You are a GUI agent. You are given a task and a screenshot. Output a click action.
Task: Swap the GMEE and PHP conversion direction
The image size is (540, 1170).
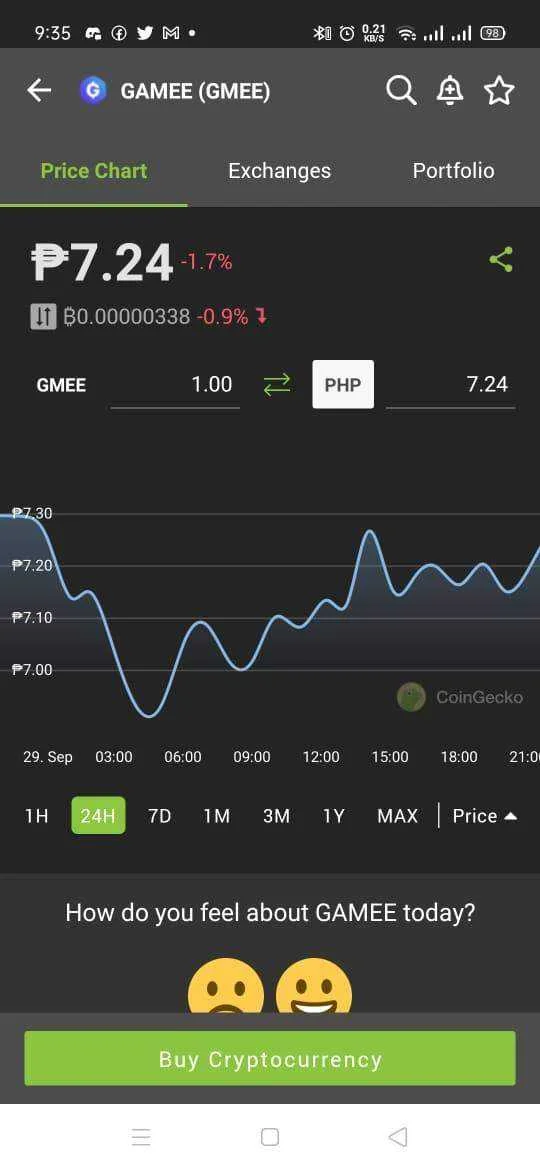[x=277, y=385]
